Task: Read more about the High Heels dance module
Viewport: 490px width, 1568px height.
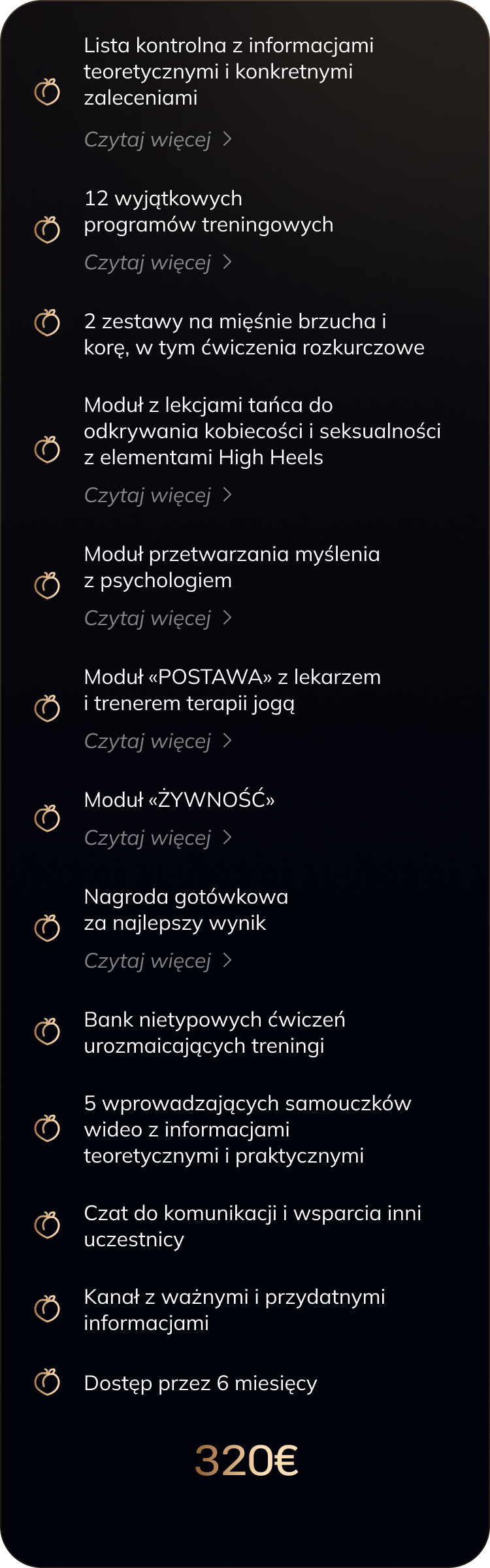Action: coord(157,495)
